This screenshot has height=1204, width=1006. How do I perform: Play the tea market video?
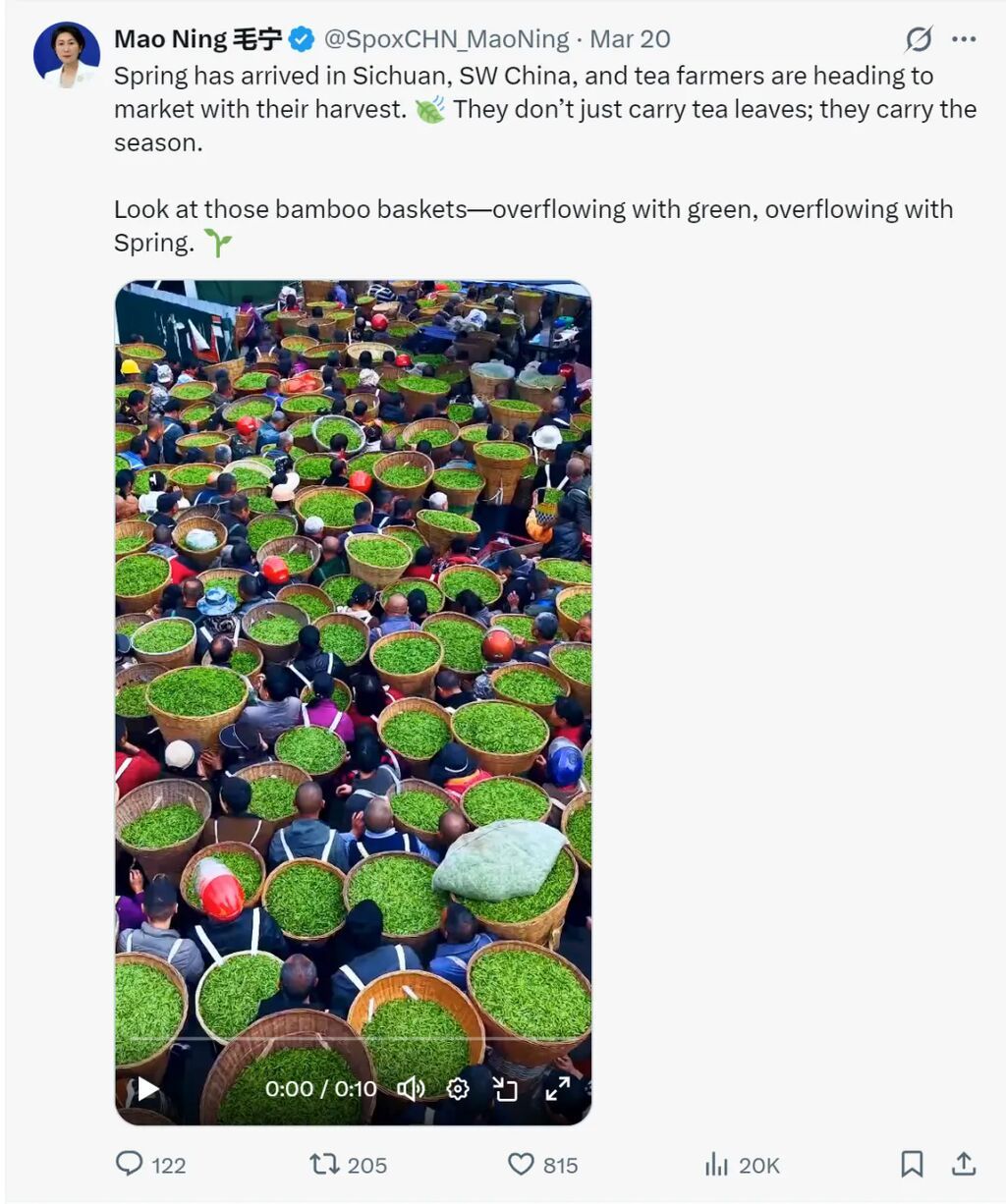click(147, 1088)
